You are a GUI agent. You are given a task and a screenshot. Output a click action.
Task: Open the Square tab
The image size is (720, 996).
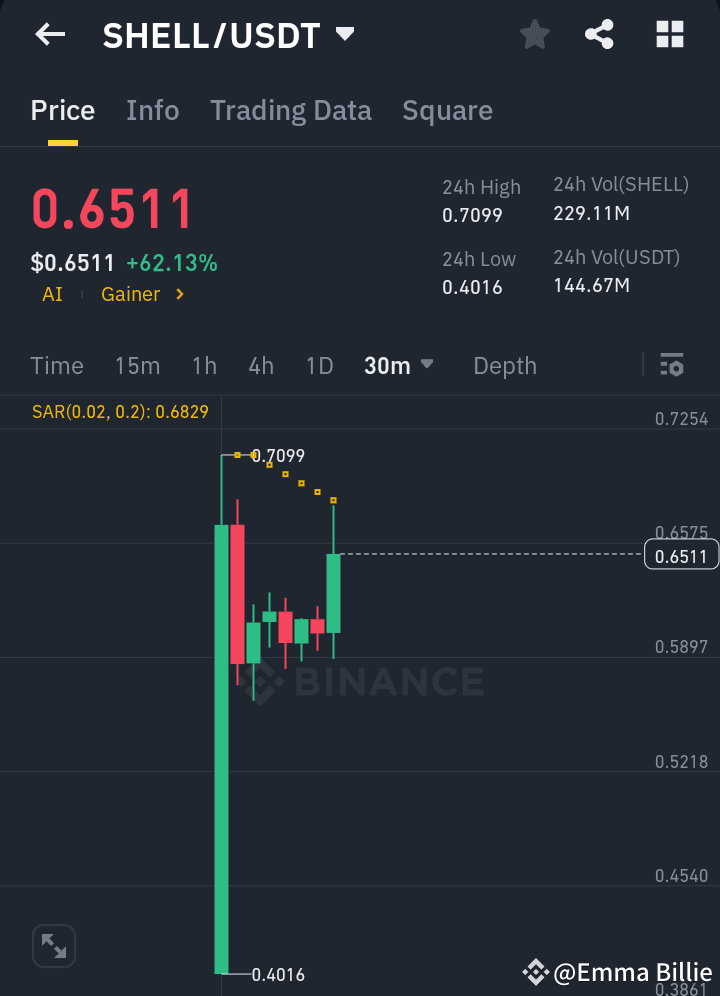447,110
